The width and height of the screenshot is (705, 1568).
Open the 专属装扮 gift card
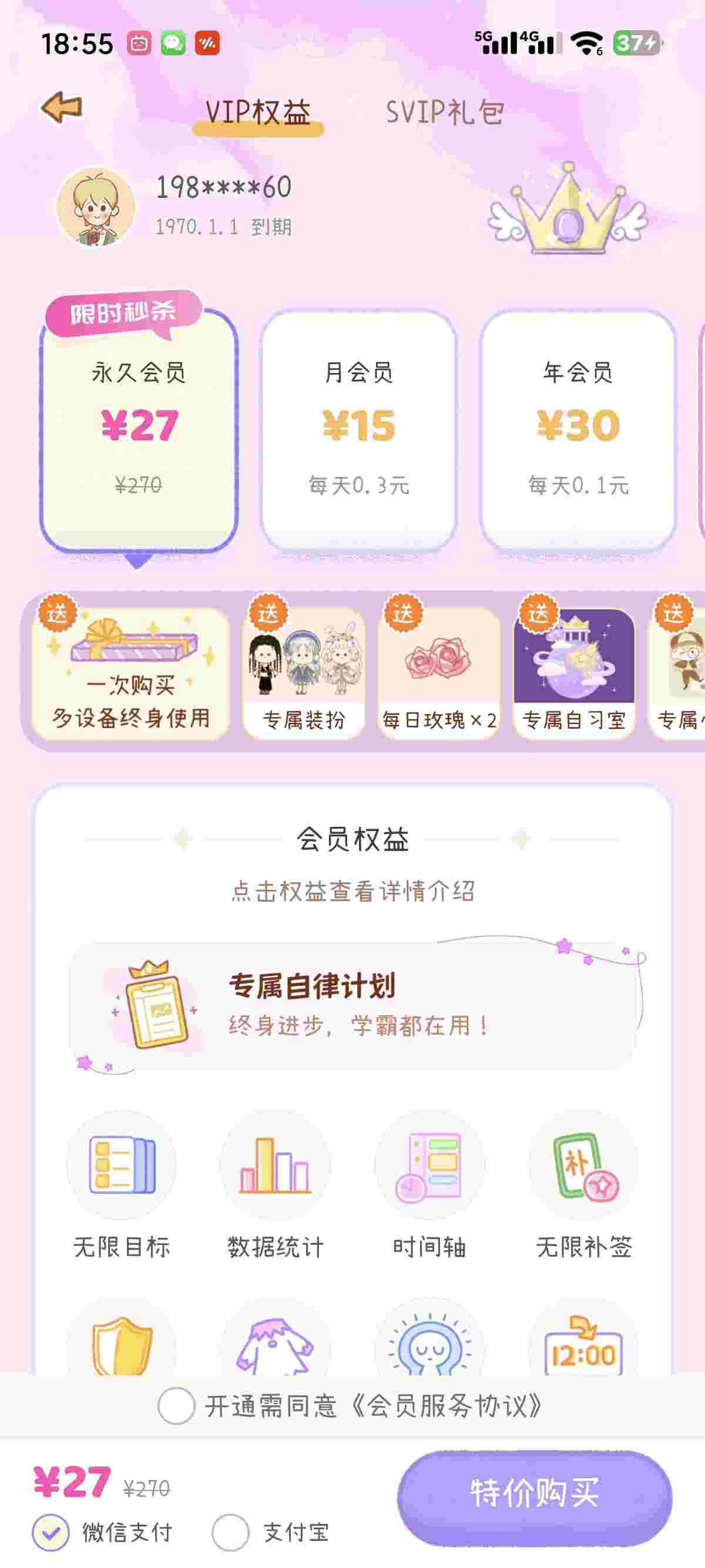pos(303,674)
